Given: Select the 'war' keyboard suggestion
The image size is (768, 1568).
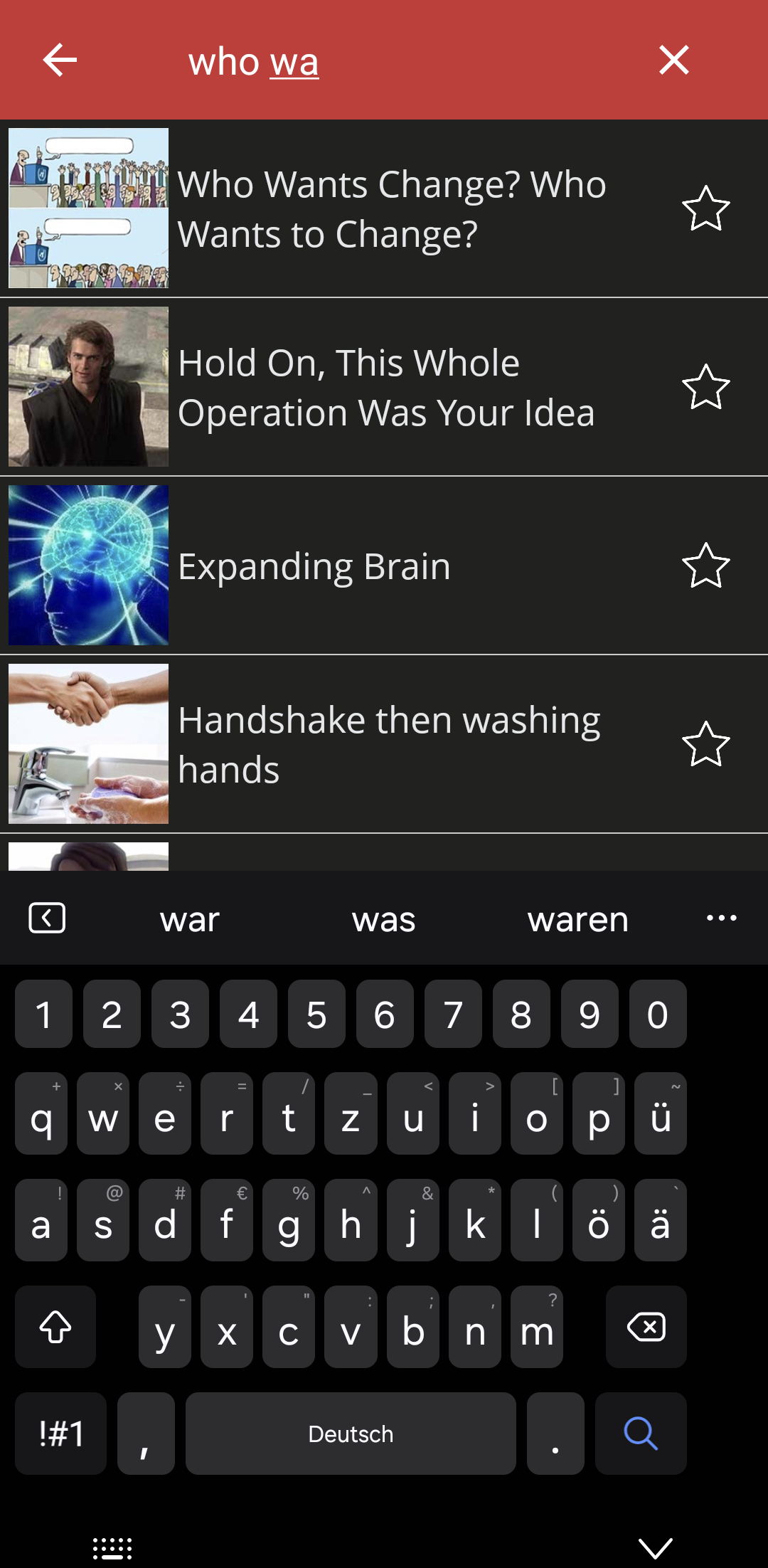Looking at the screenshot, I should coord(190,919).
